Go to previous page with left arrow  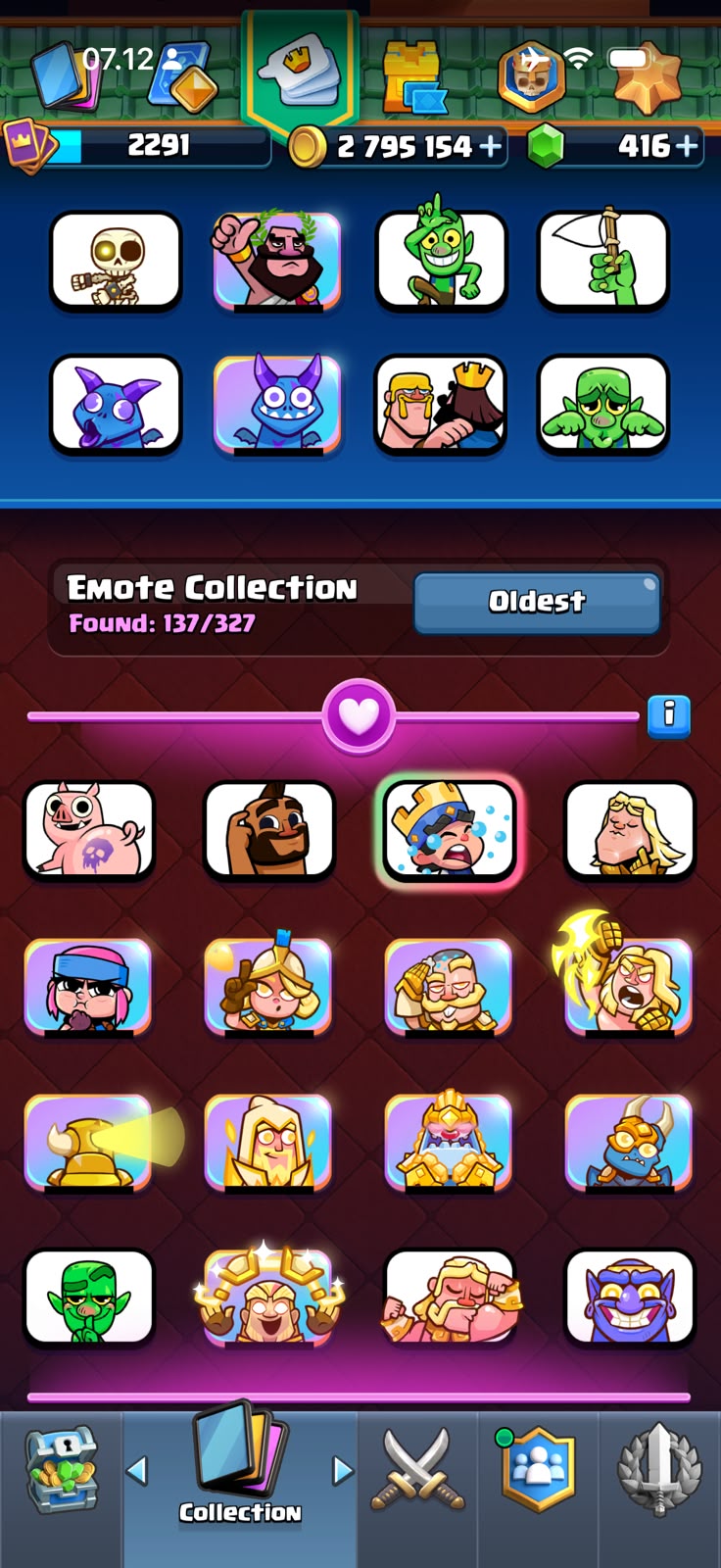pos(138,1470)
